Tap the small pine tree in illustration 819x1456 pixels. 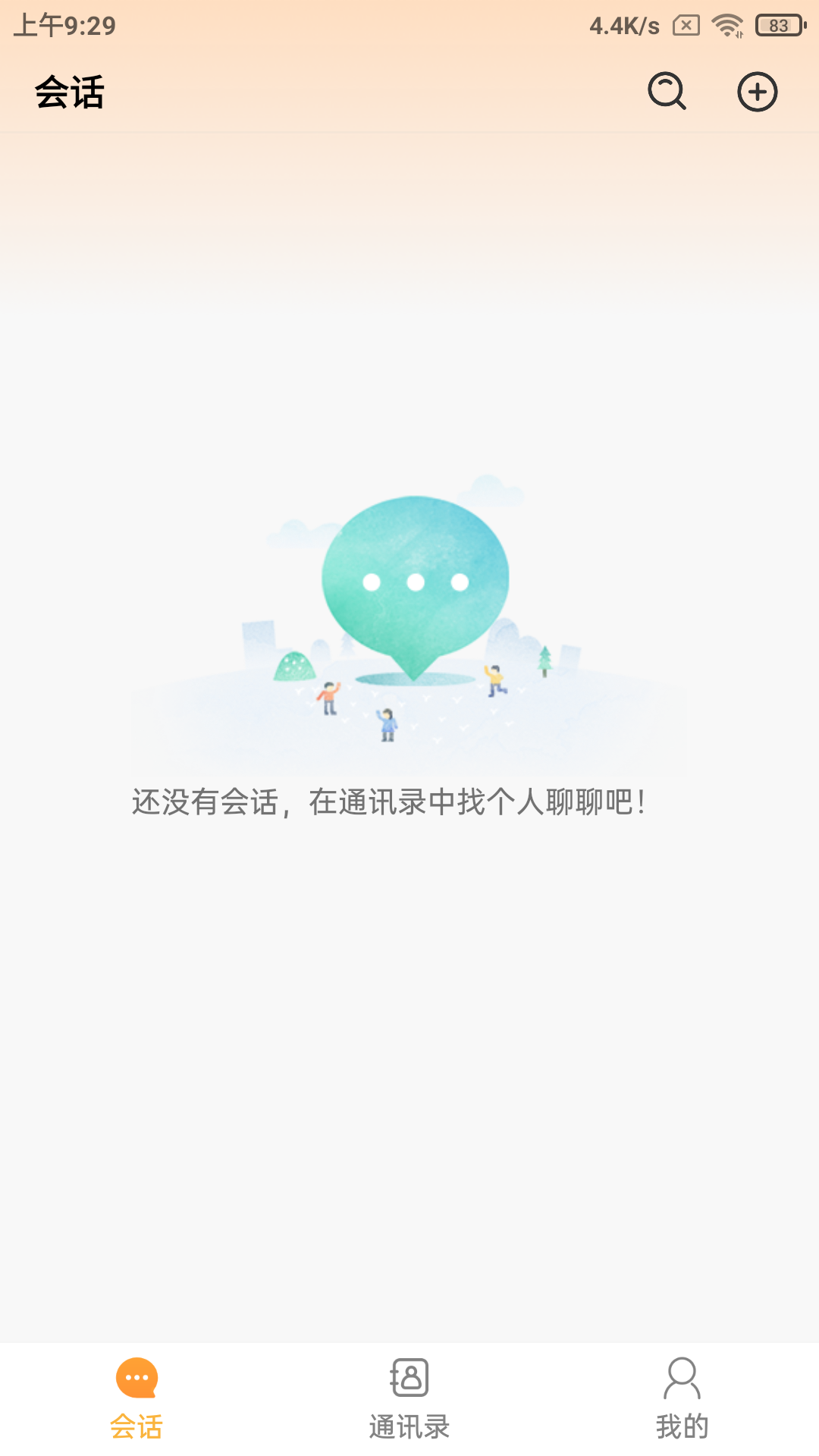[544, 662]
